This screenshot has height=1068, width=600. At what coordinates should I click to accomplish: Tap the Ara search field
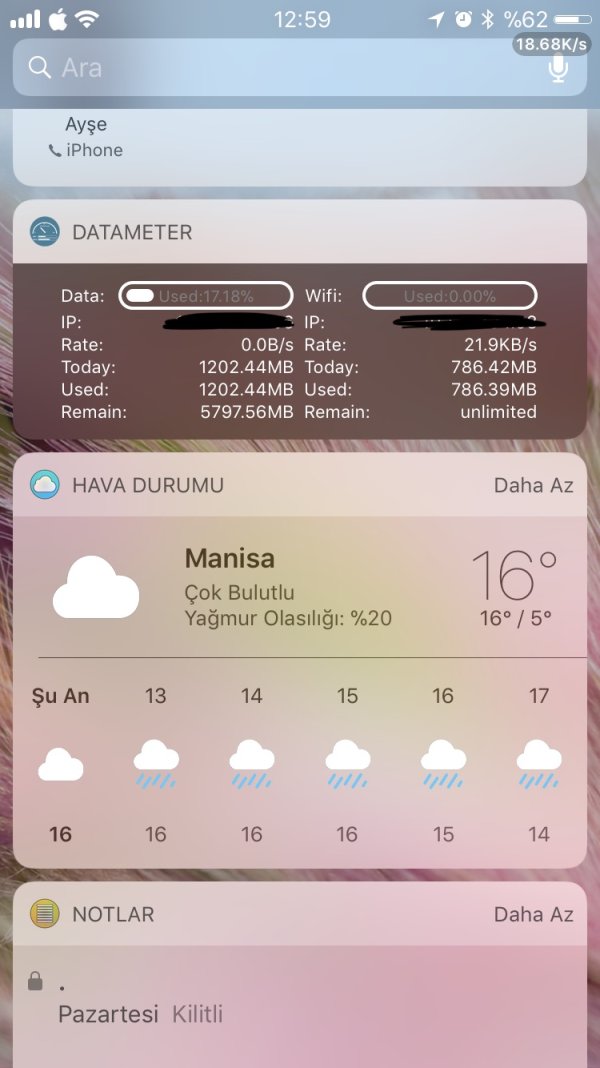280,68
